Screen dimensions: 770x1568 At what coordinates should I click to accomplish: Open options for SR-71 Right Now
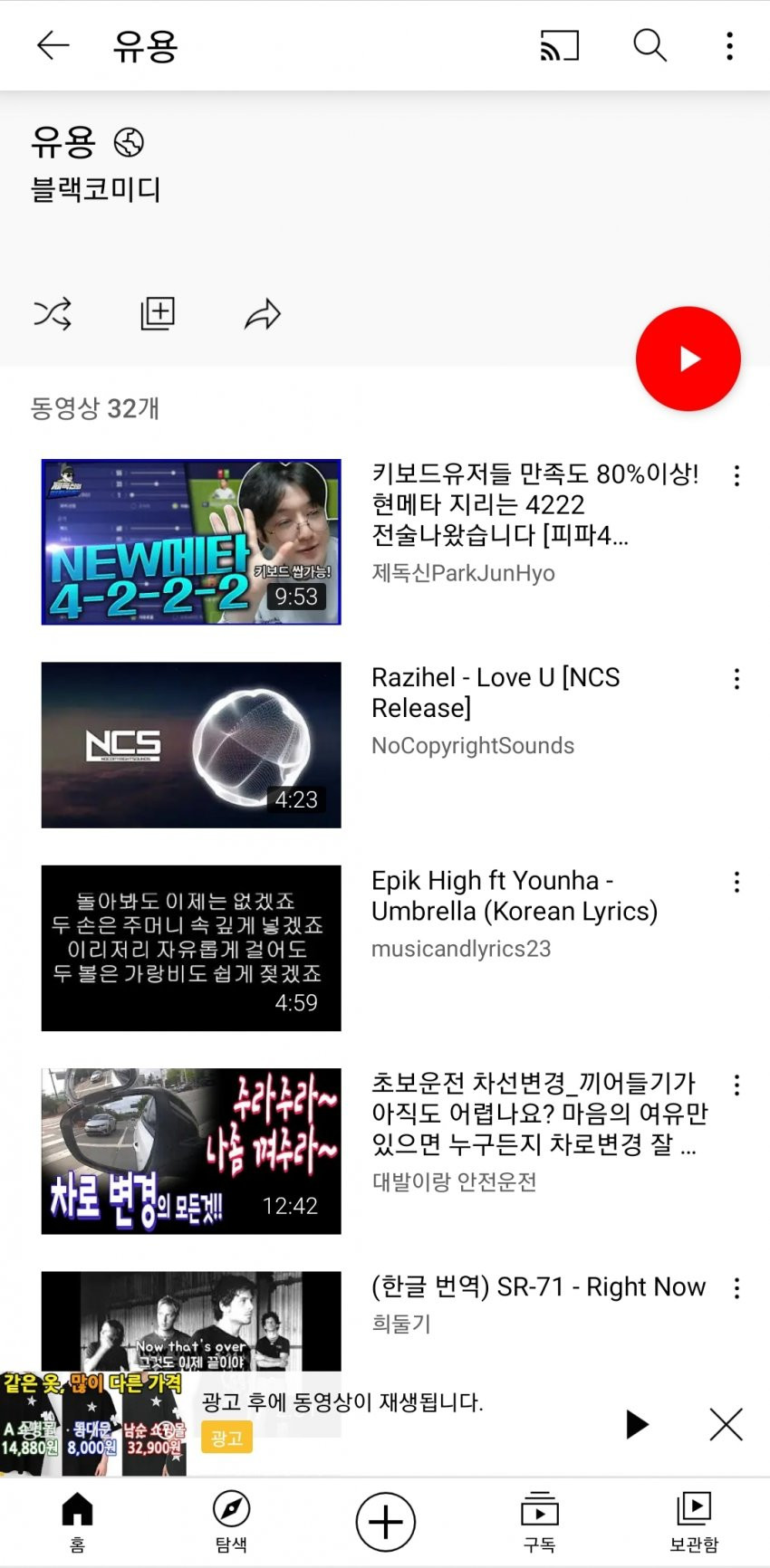click(x=736, y=1288)
